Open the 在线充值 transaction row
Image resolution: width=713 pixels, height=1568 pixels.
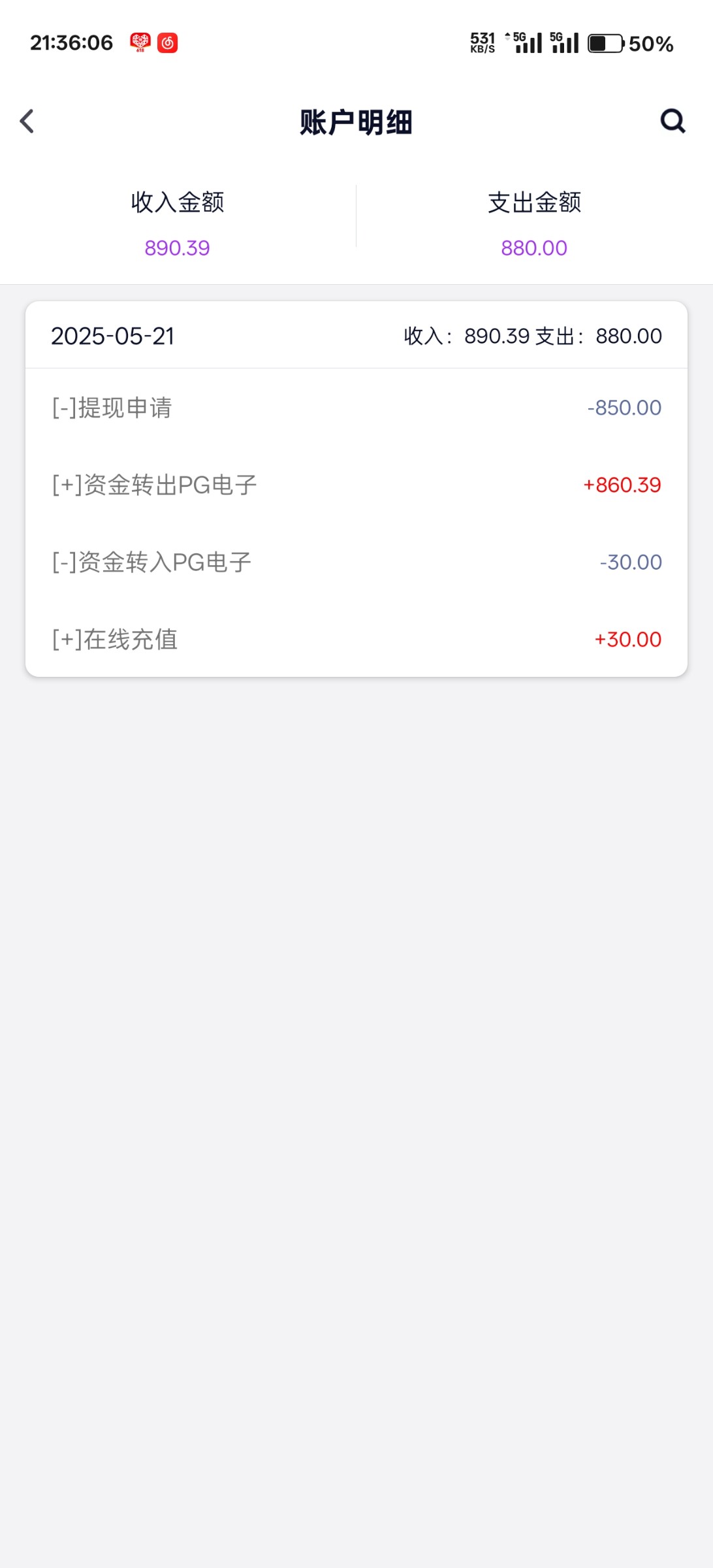(356, 639)
